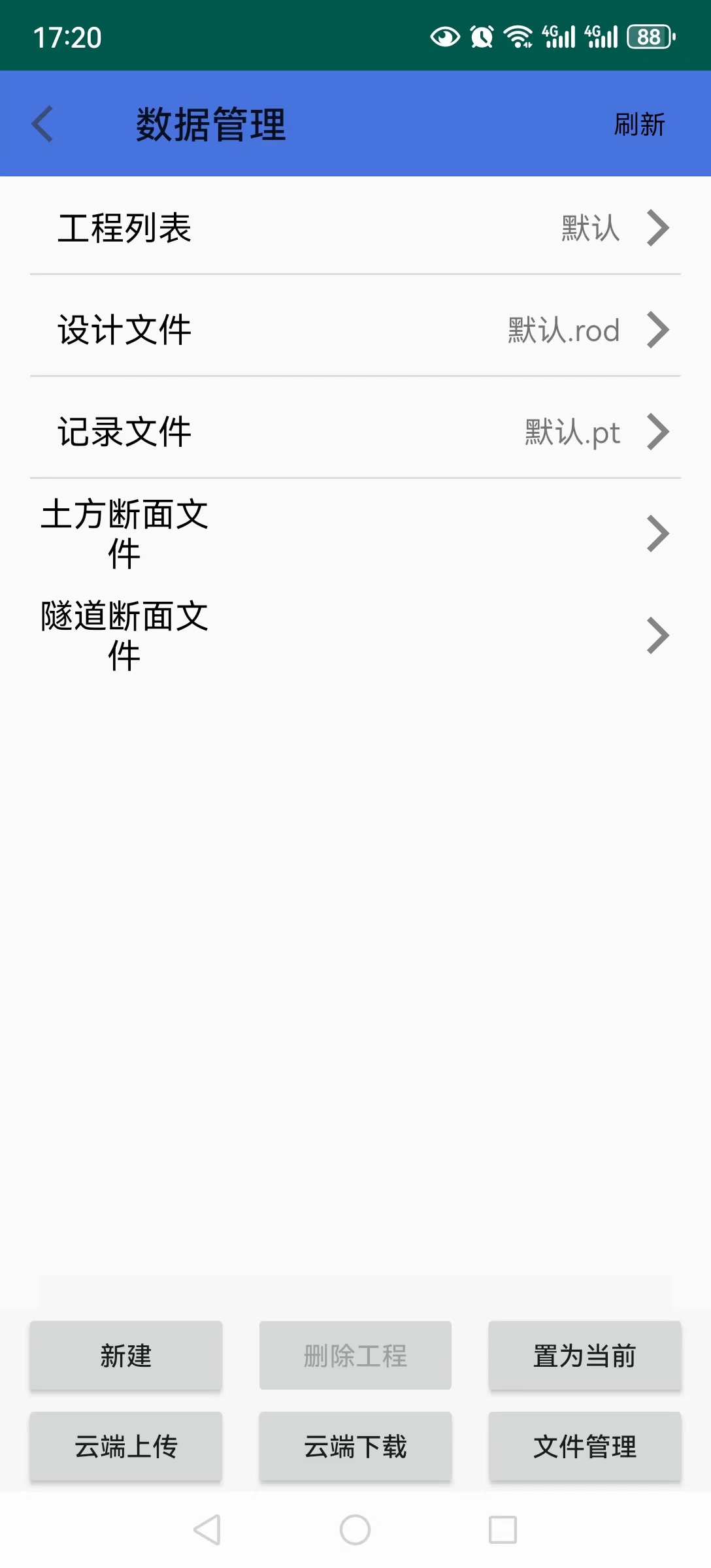The image size is (711, 1568).
Task: Go back using the top-left arrow
Action: point(42,124)
